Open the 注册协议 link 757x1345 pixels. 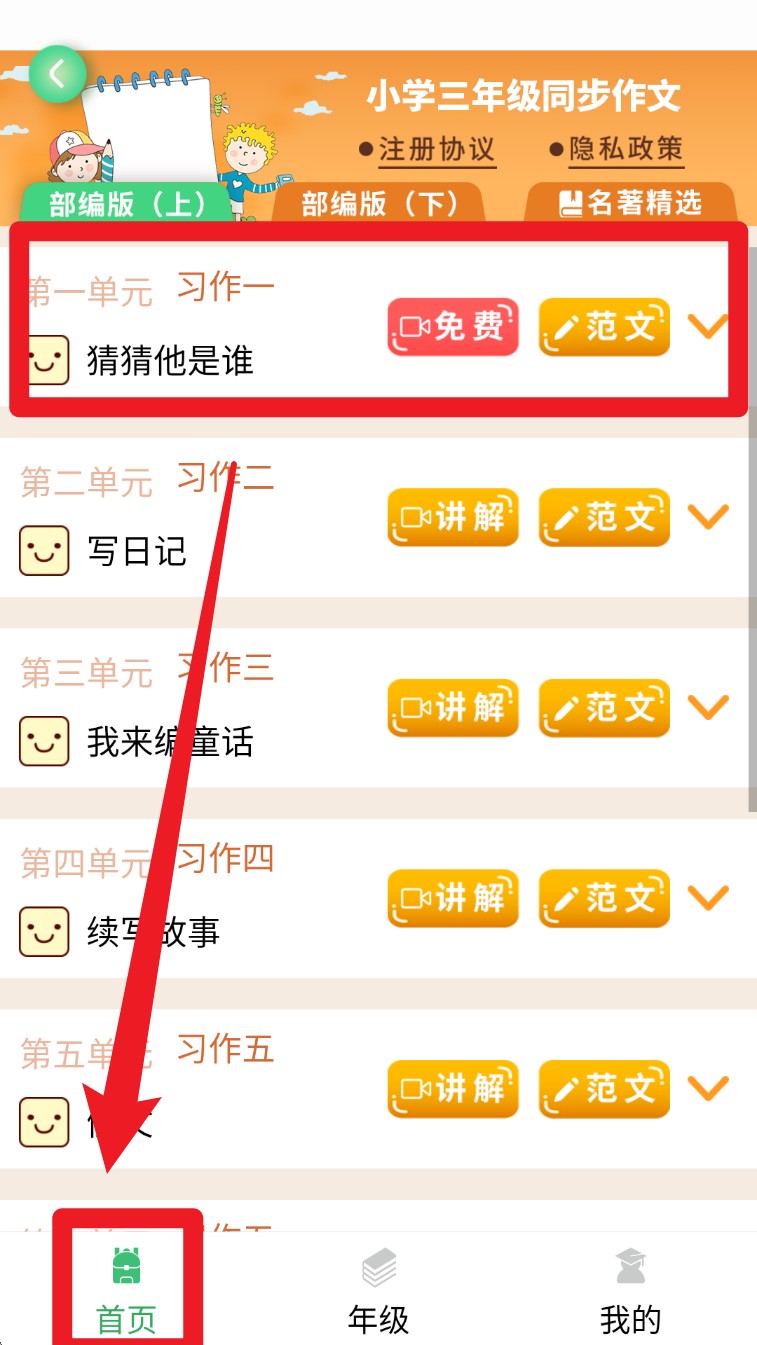click(x=436, y=150)
